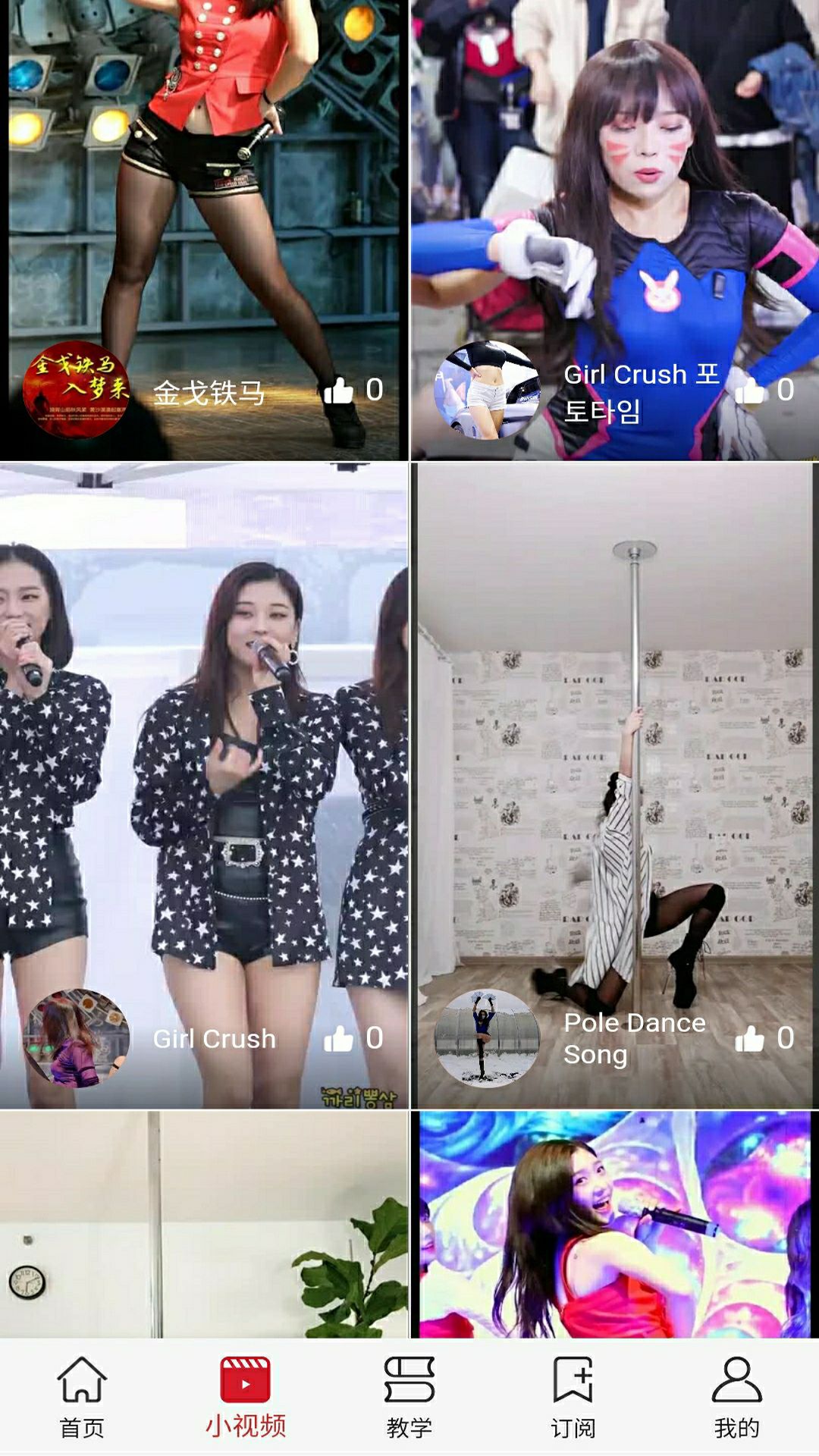The image size is (819, 1456).
Task: Go to the 订阅 subscriptions tab
Action: click(573, 1397)
